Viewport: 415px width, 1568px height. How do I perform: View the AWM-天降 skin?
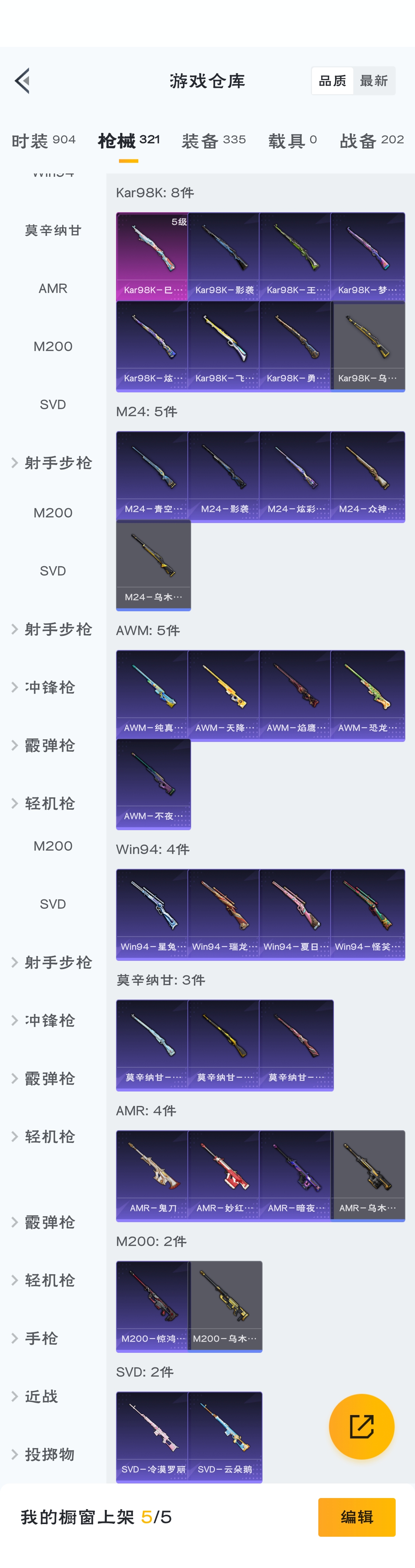pos(223,695)
